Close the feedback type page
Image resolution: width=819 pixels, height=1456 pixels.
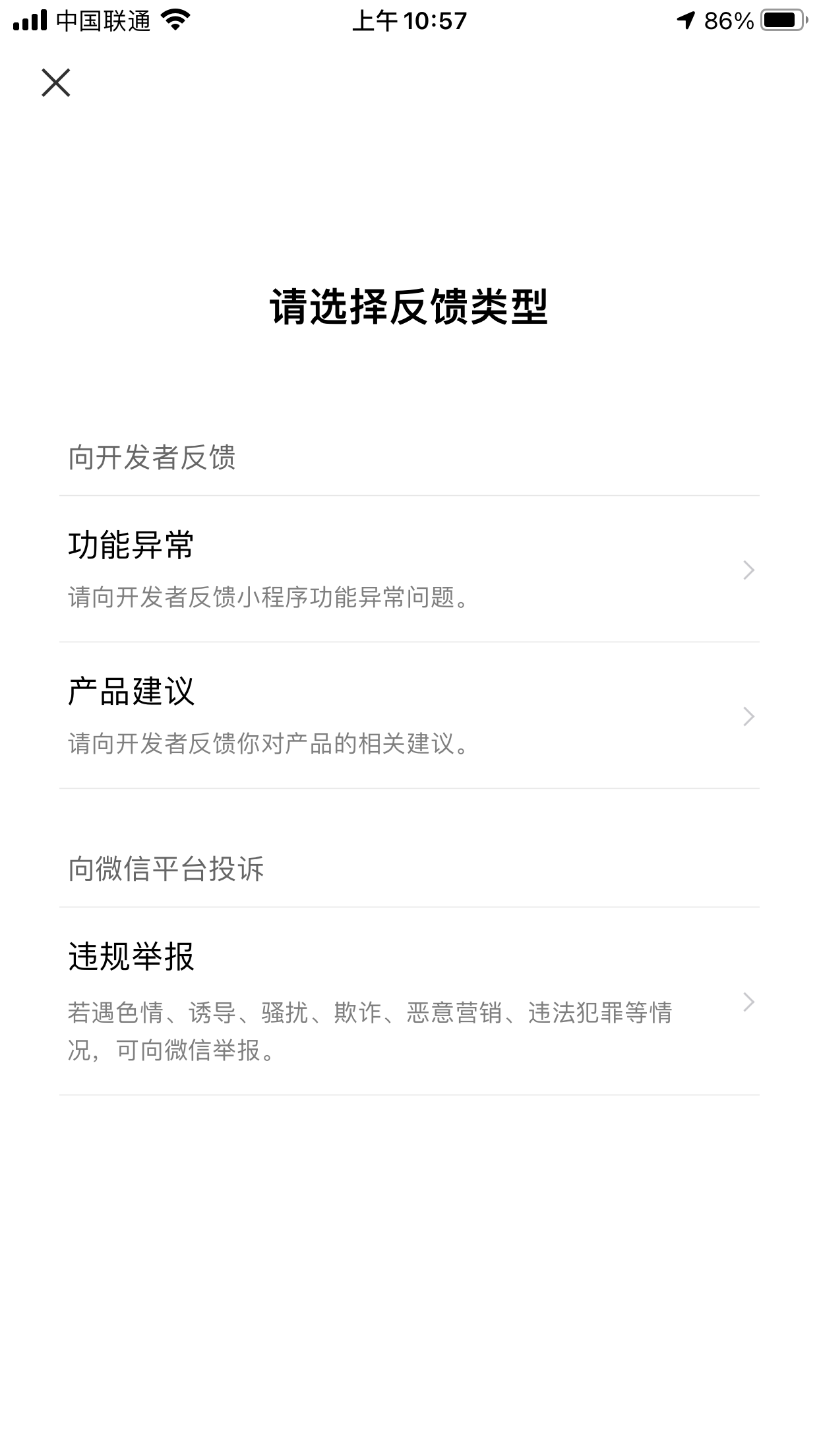pos(56,83)
